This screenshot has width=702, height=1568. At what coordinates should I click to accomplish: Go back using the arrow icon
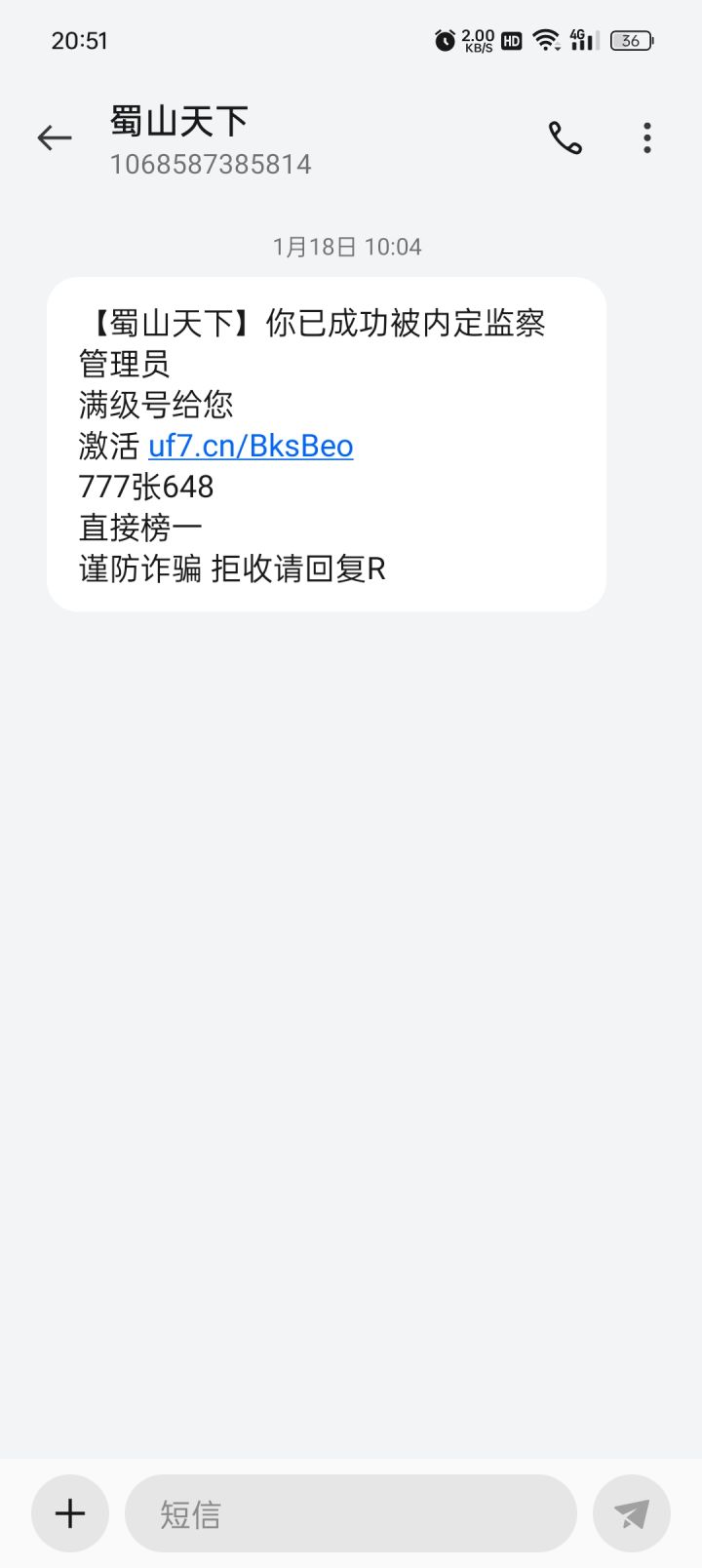click(x=55, y=138)
